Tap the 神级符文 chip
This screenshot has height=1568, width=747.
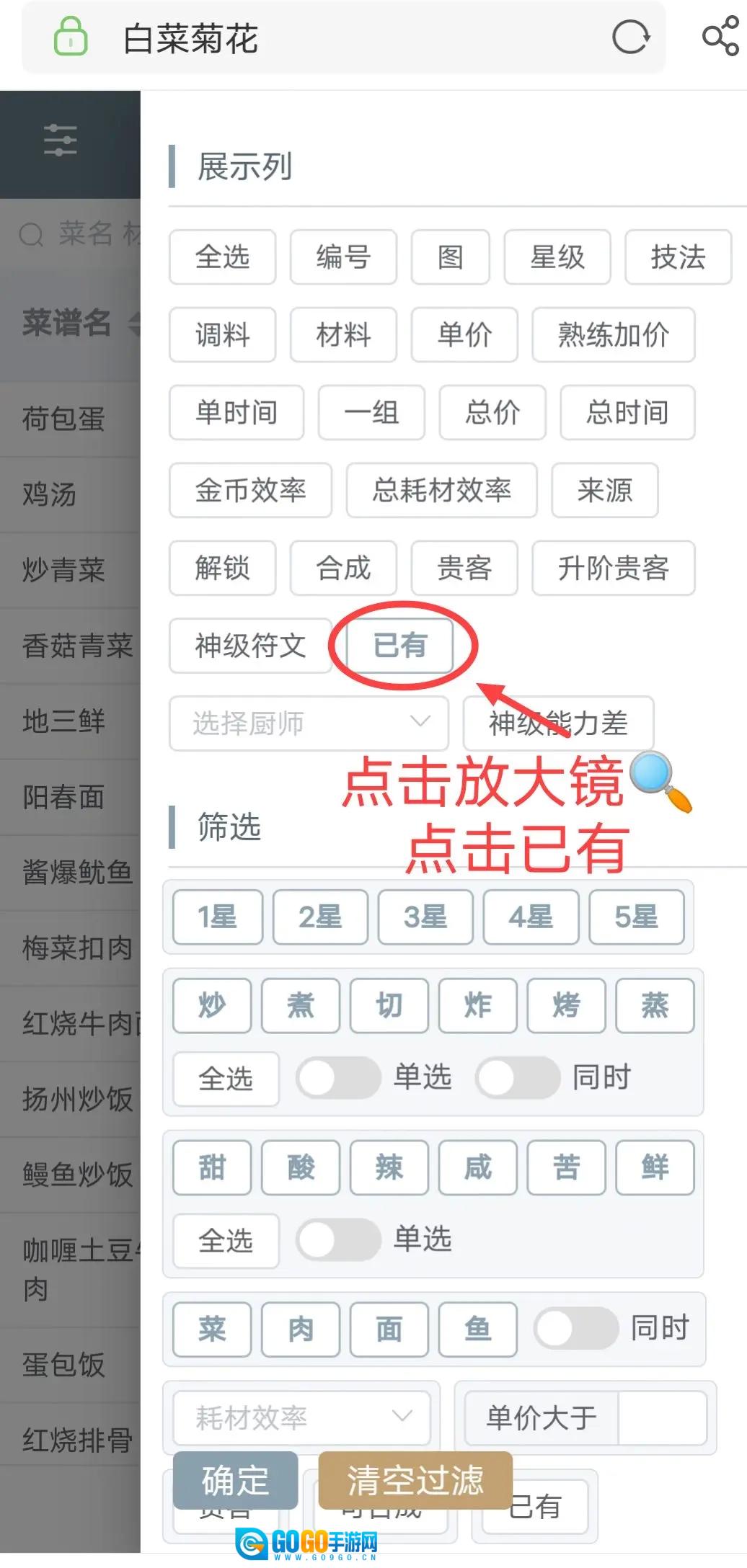(250, 646)
